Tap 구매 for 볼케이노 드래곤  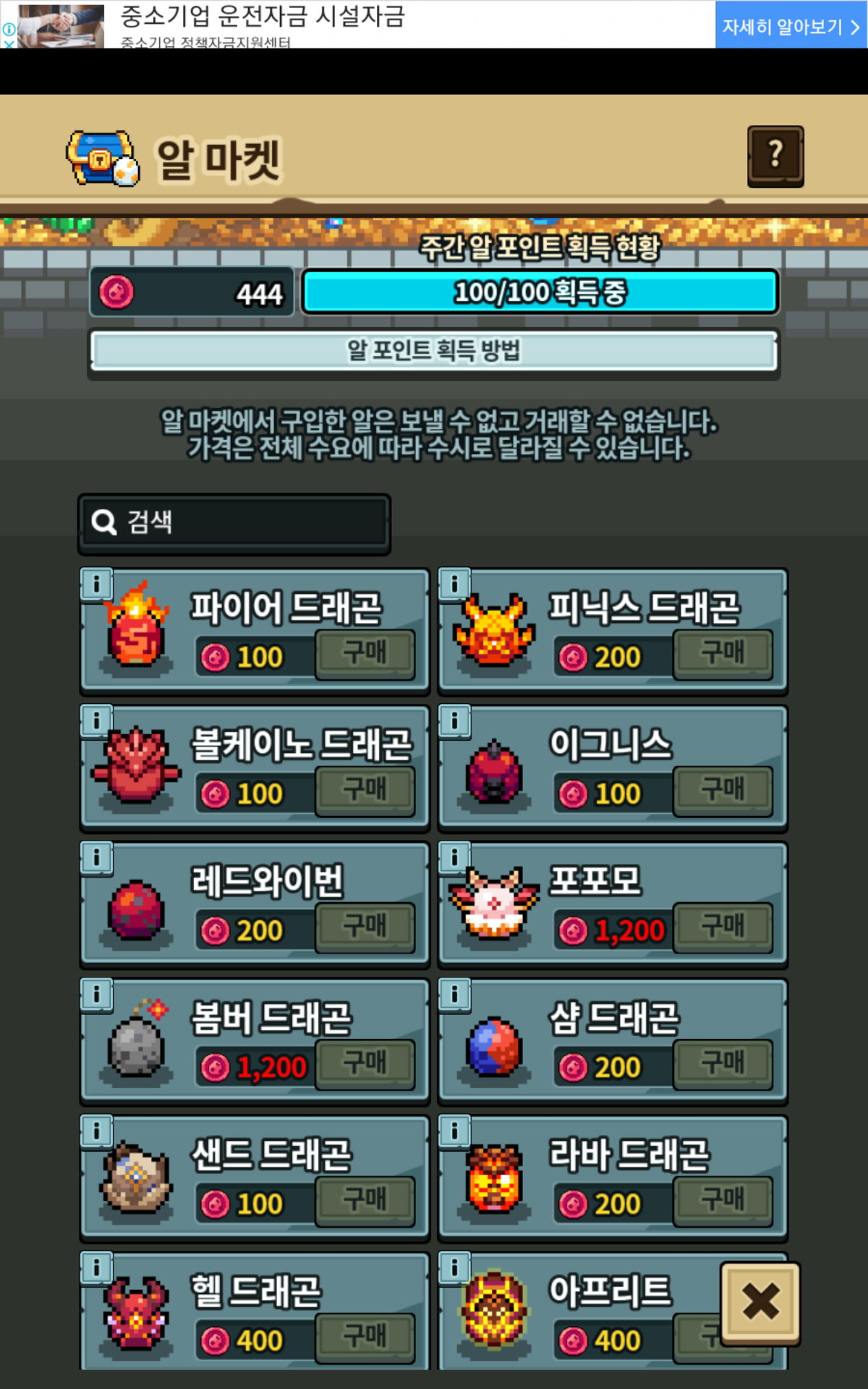coord(365,791)
